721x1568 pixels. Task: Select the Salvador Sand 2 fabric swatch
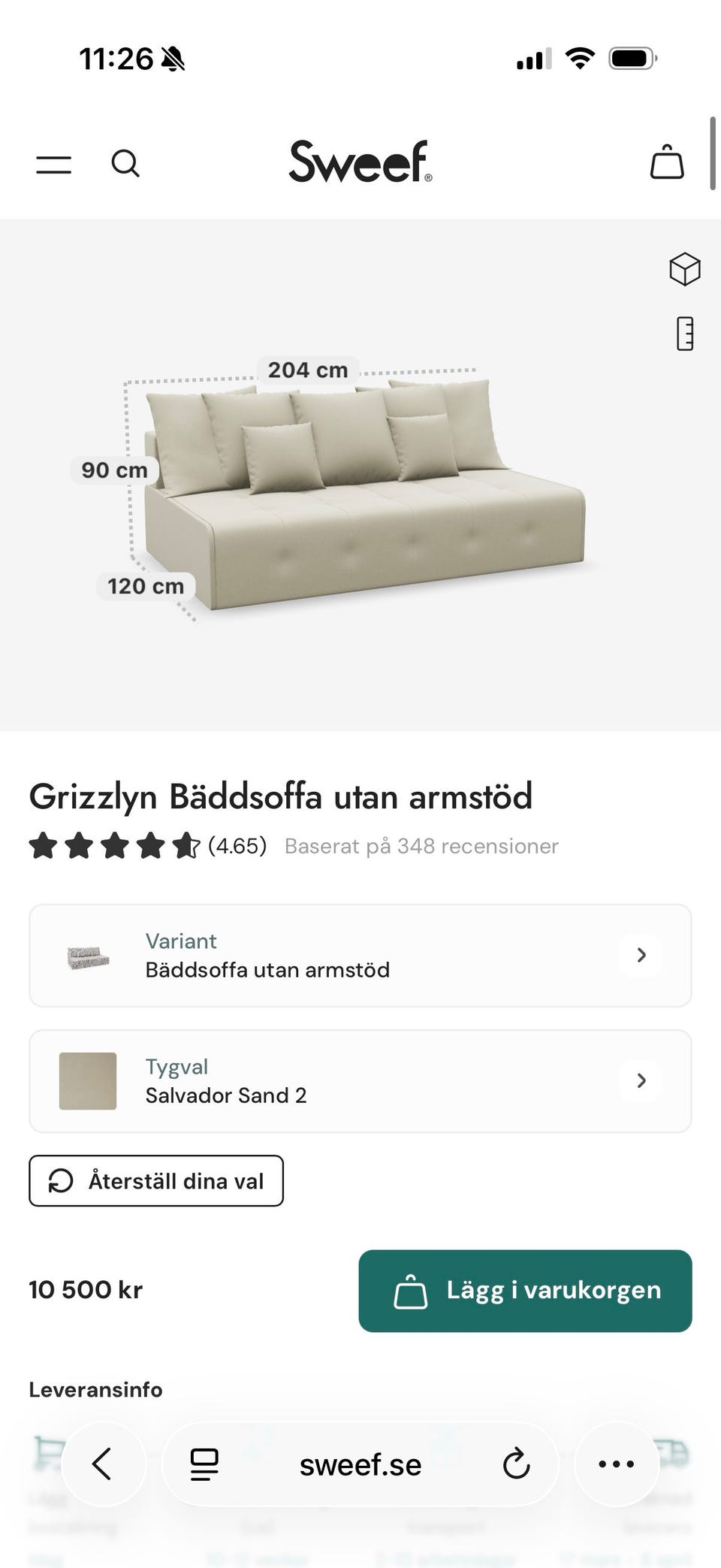[x=88, y=1080]
